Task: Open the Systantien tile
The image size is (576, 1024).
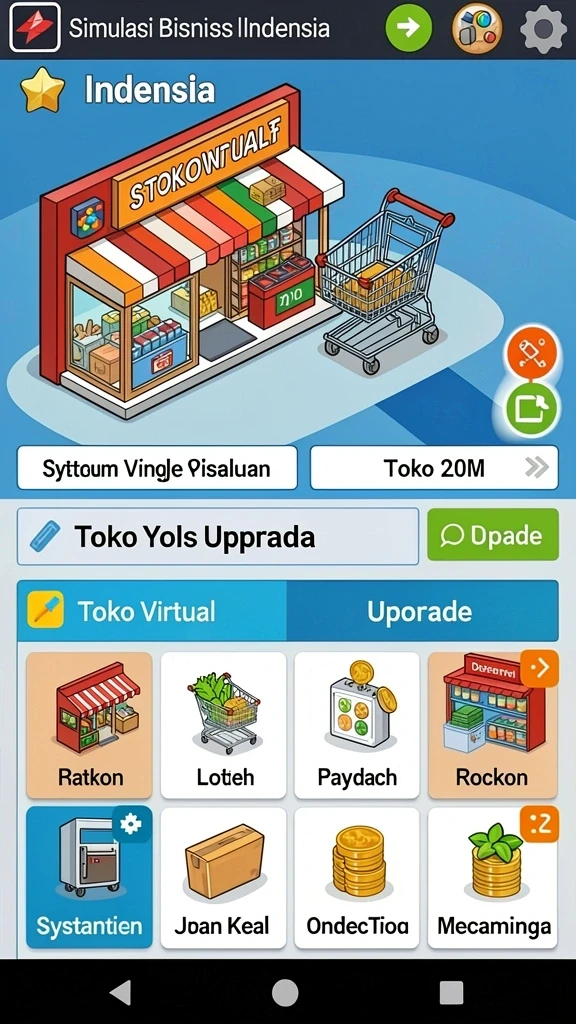Action: click(89, 878)
